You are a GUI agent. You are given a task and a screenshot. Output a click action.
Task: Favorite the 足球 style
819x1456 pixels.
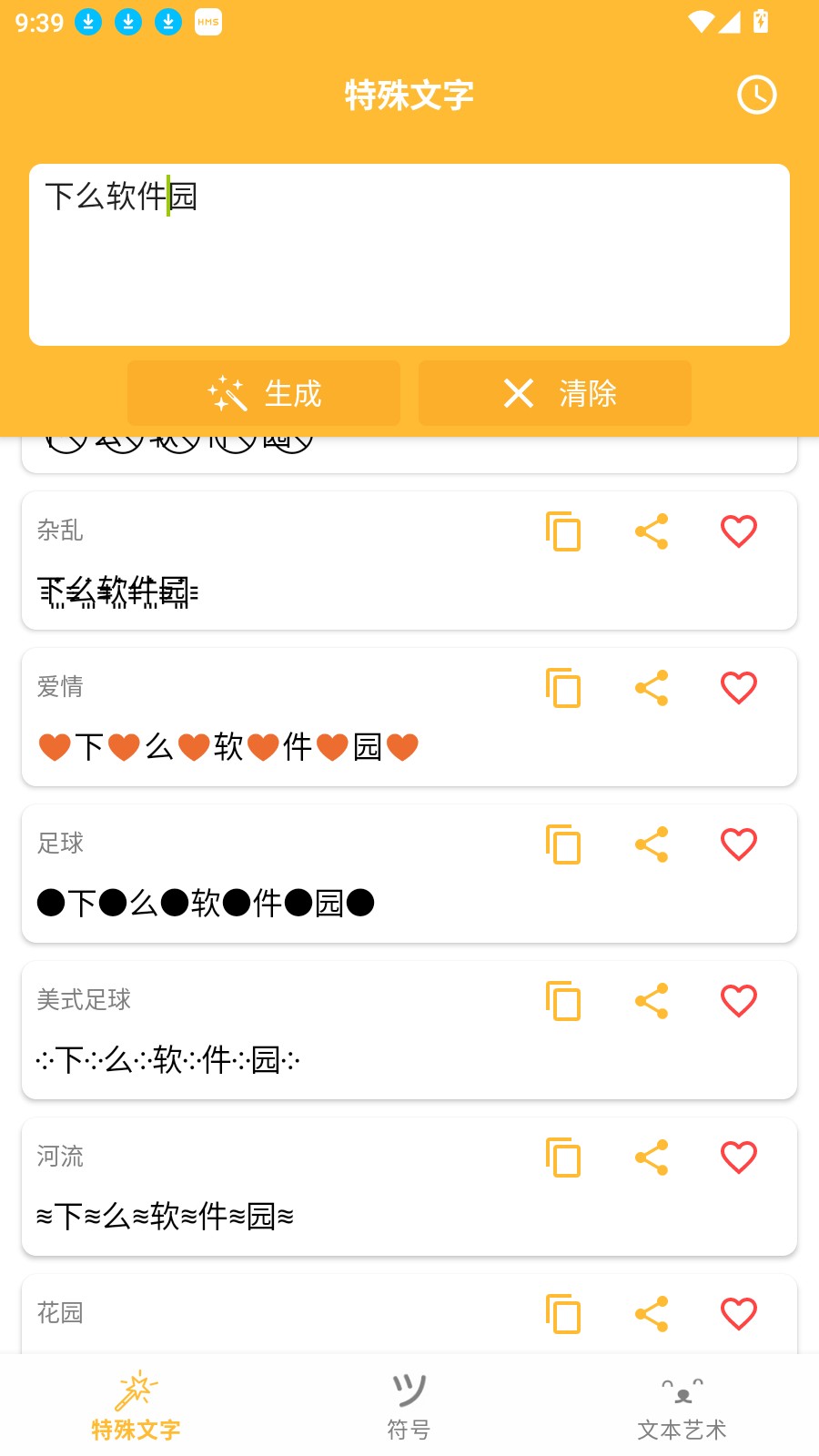click(x=738, y=844)
